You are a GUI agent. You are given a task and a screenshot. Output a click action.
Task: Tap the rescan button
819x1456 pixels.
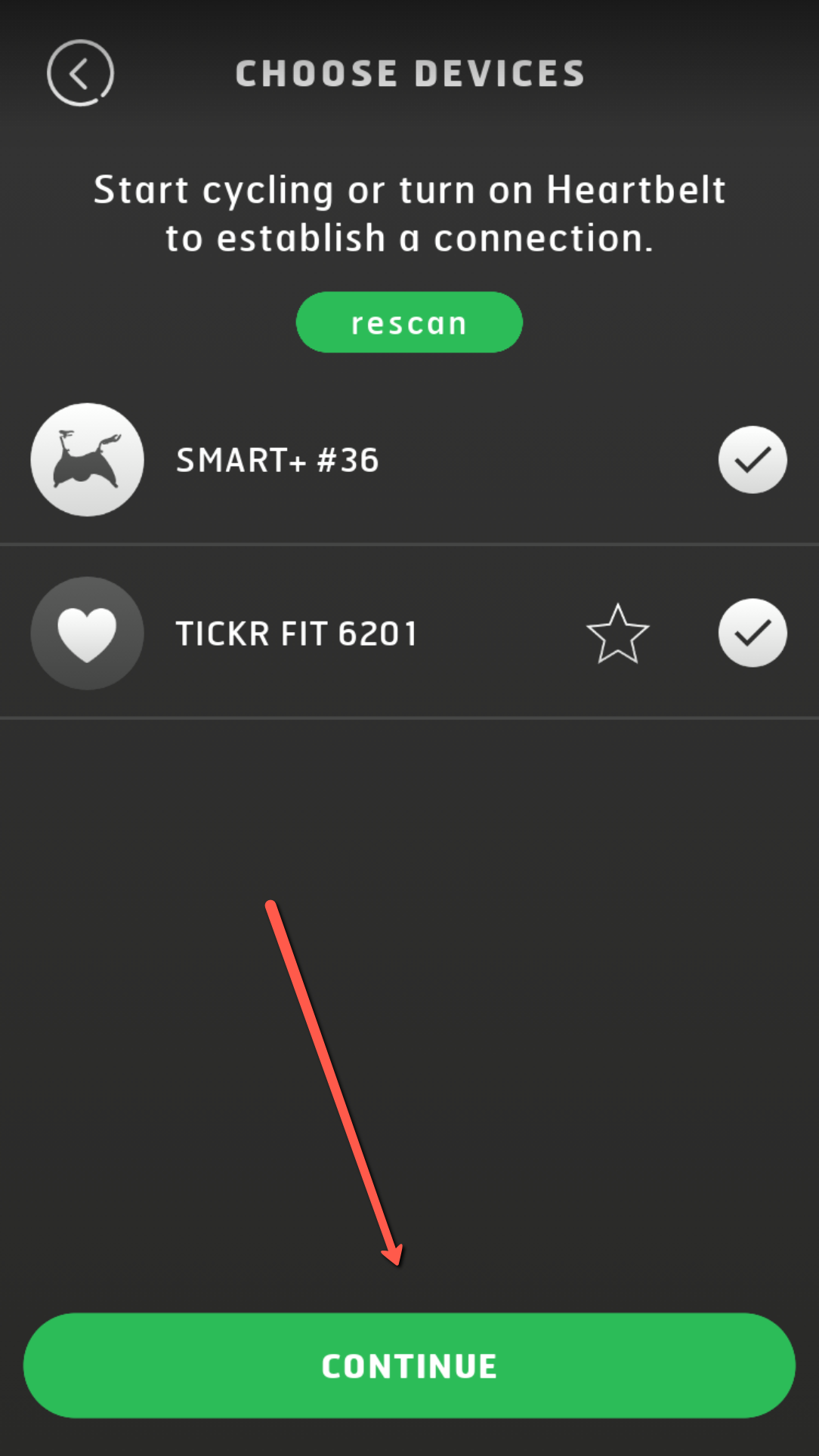pos(409,322)
